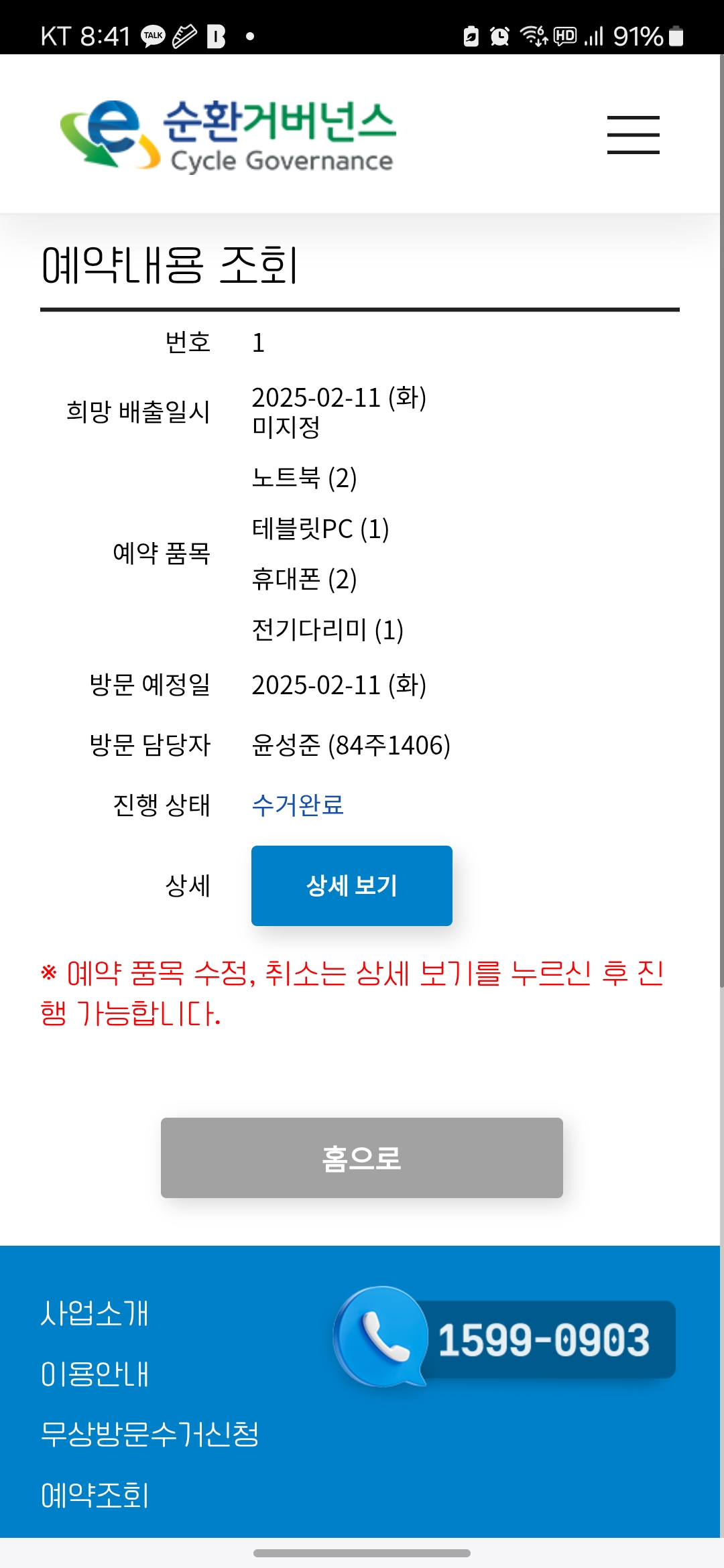The height and width of the screenshot is (1568, 724).
Task: Open the 사업소개 footer link
Action: [95, 1313]
